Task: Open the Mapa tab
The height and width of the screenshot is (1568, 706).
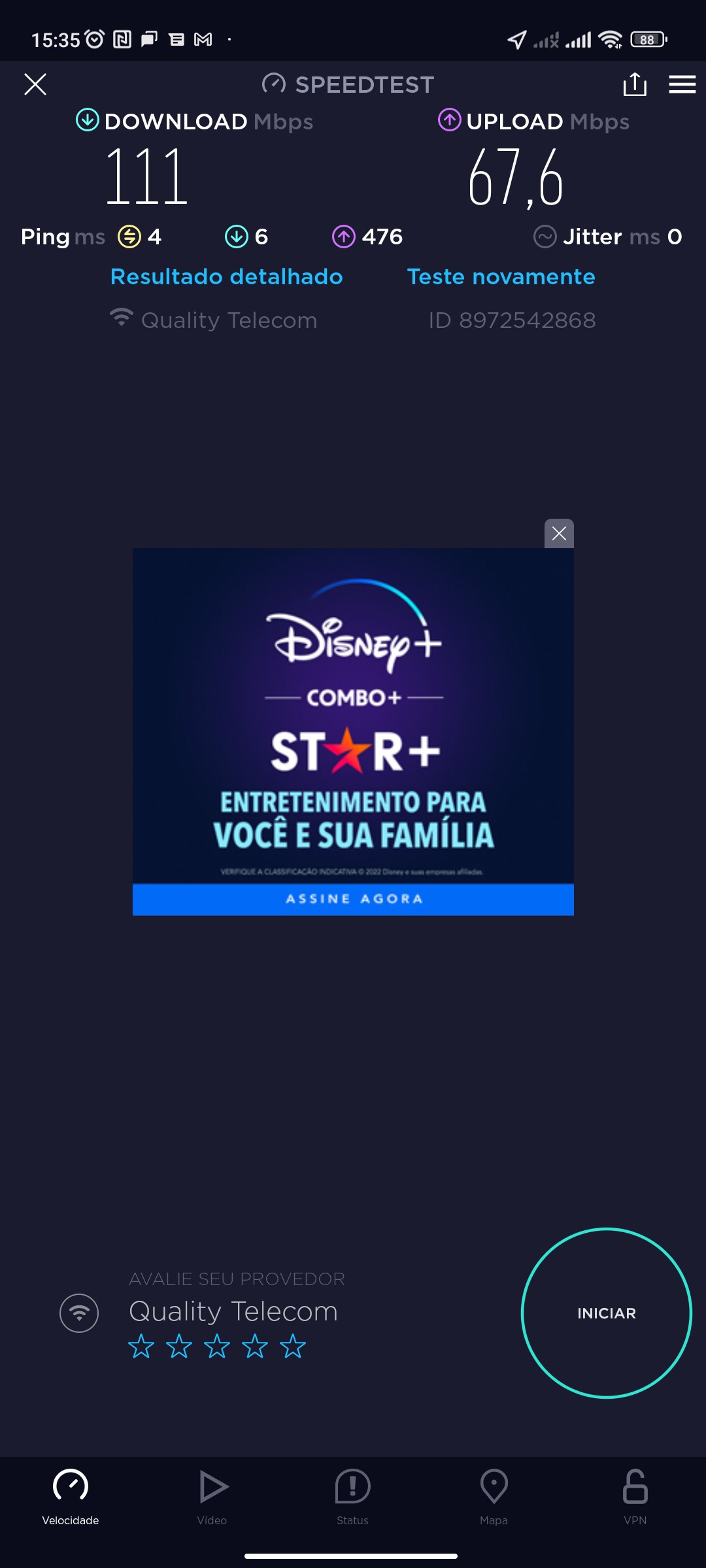Action: (494, 1496)
